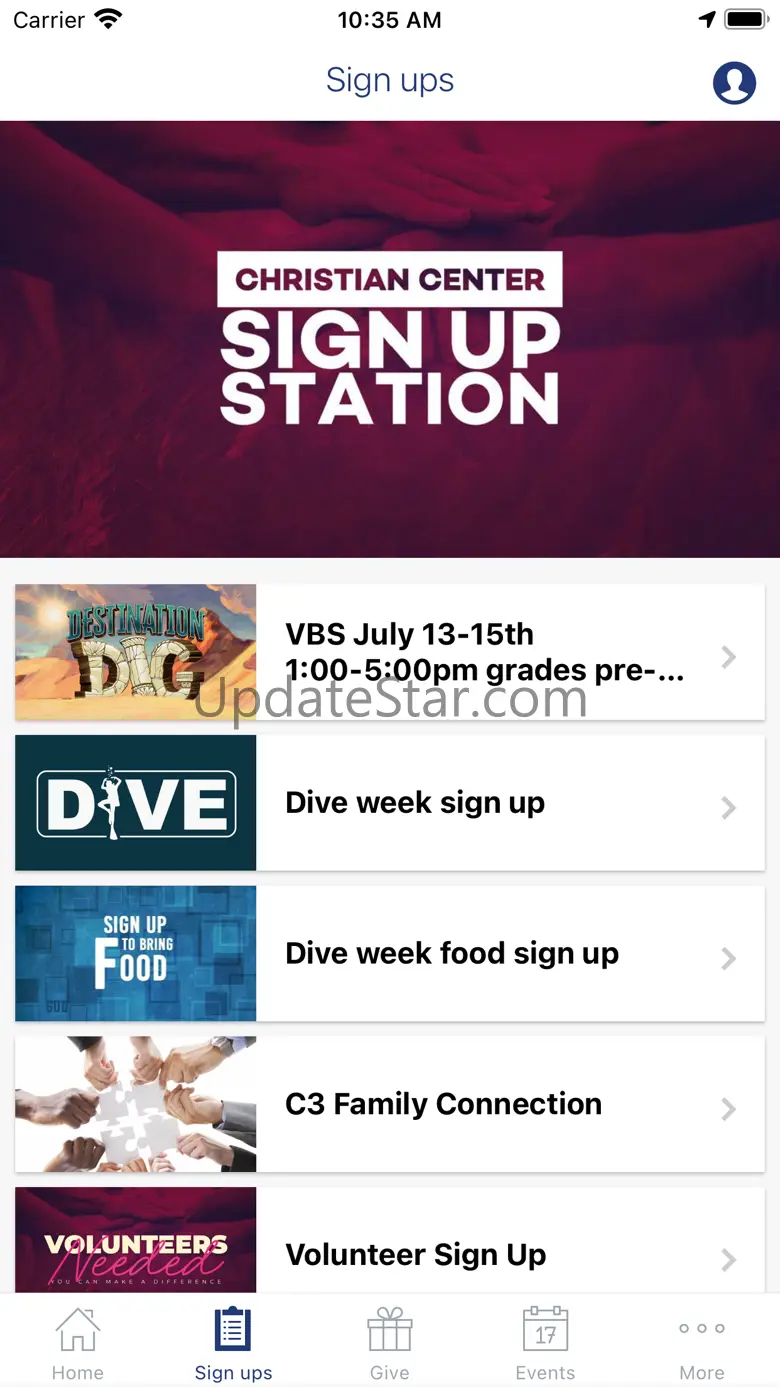Open the More tab
This screenshot has width=780, height=1387.
pyautogui.click(x=702, y=1343)
